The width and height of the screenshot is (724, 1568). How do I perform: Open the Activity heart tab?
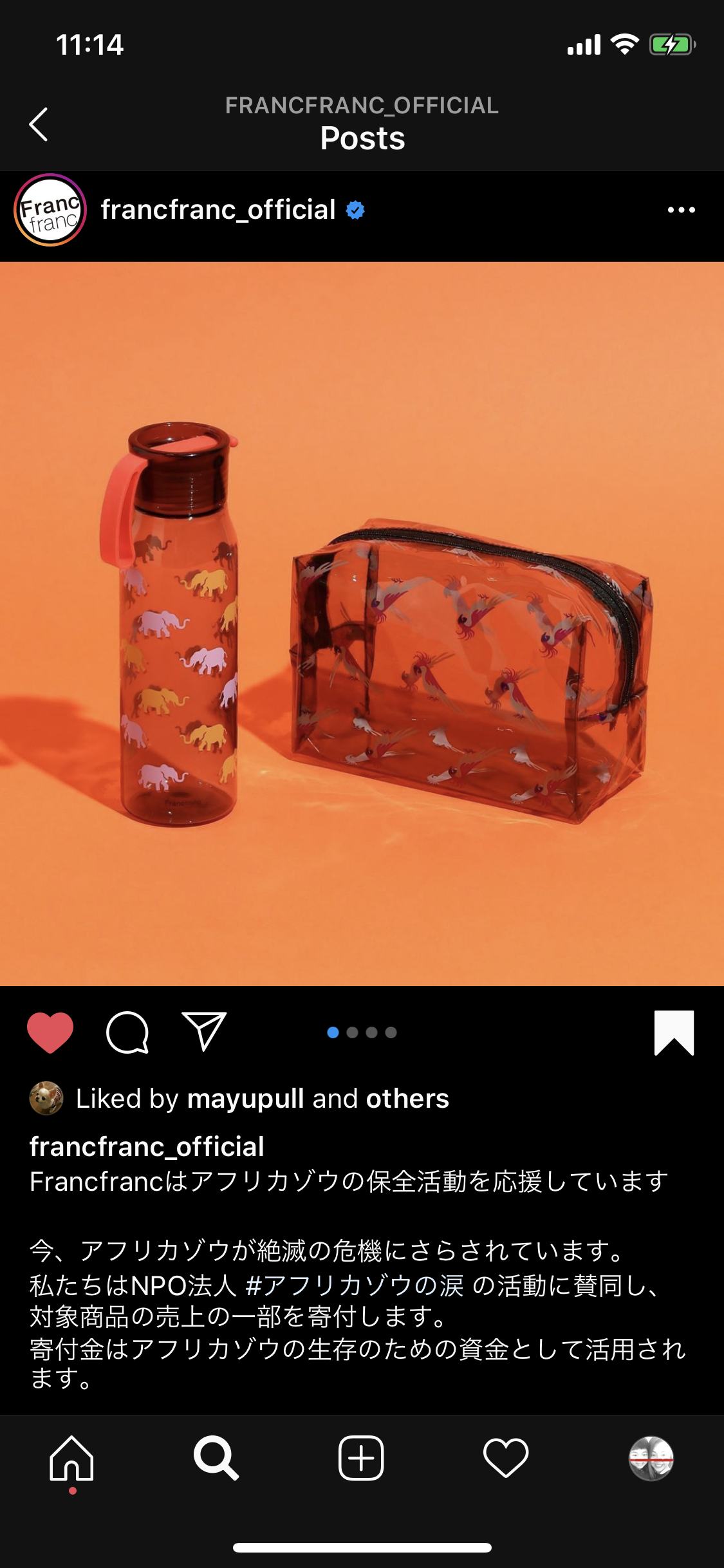[506, 1458]
